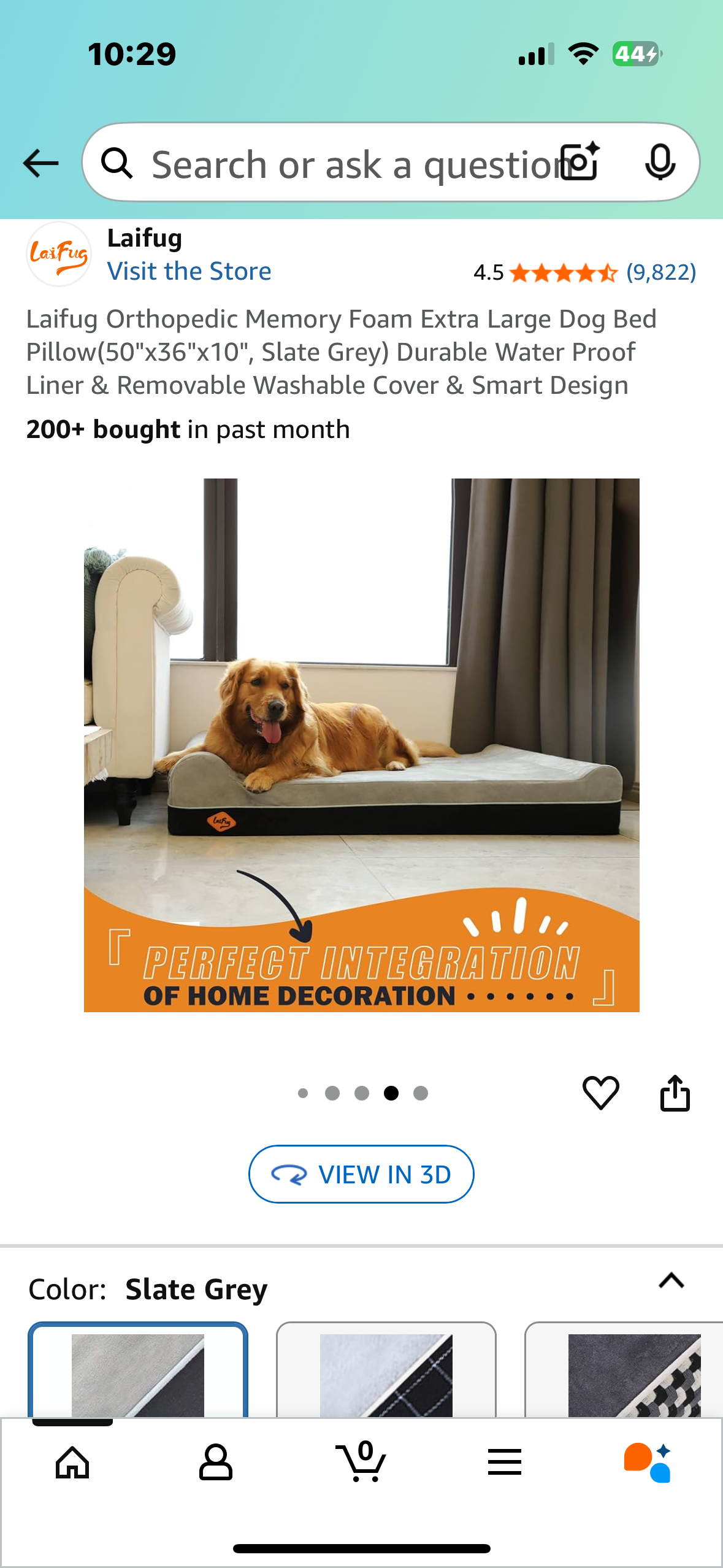This screenshot has width=723, height=1568.
Task: Open the account profile tab
Action: (216, 1462)
